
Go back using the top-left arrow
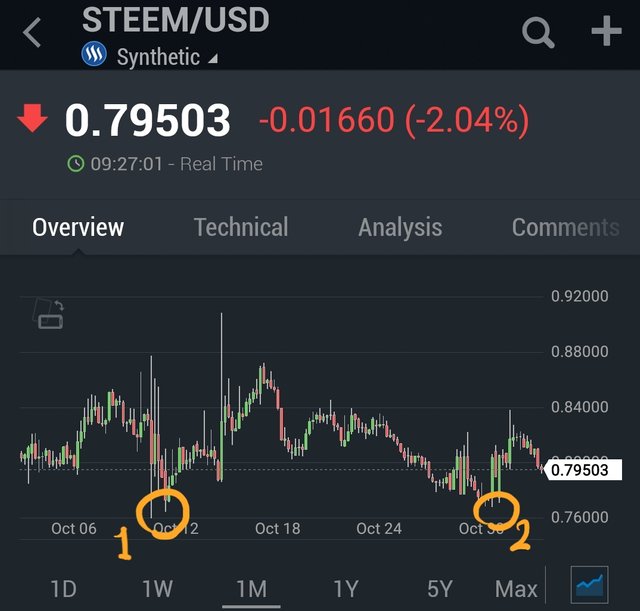[33, 33]
